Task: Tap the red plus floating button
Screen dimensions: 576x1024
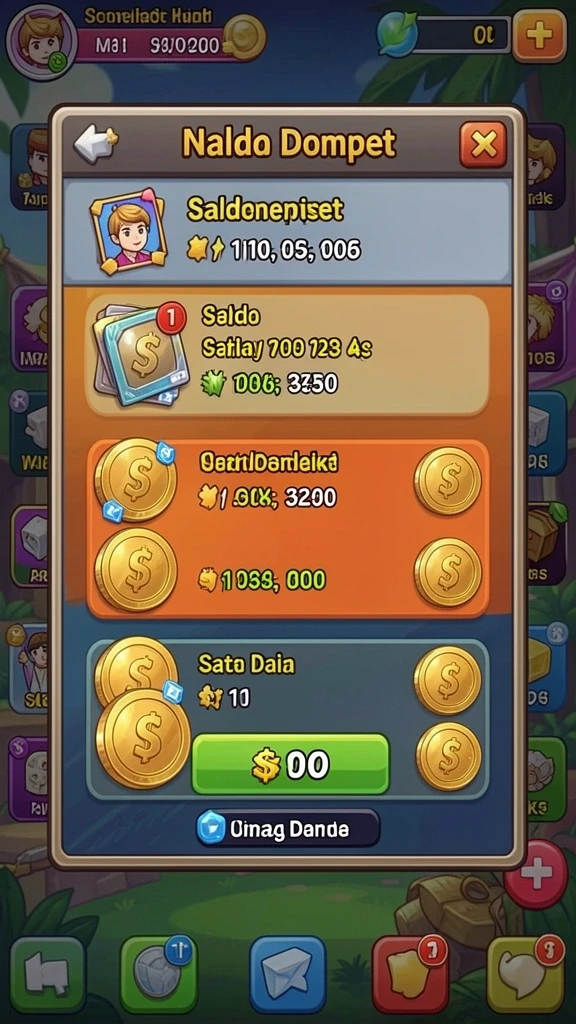Action: (536, 873)
